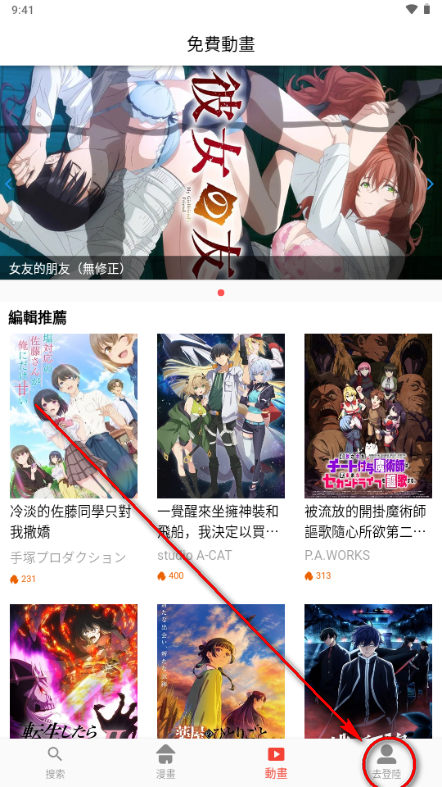
Task: Go to previous banner with left arrow
Action: tap(8, 184)
